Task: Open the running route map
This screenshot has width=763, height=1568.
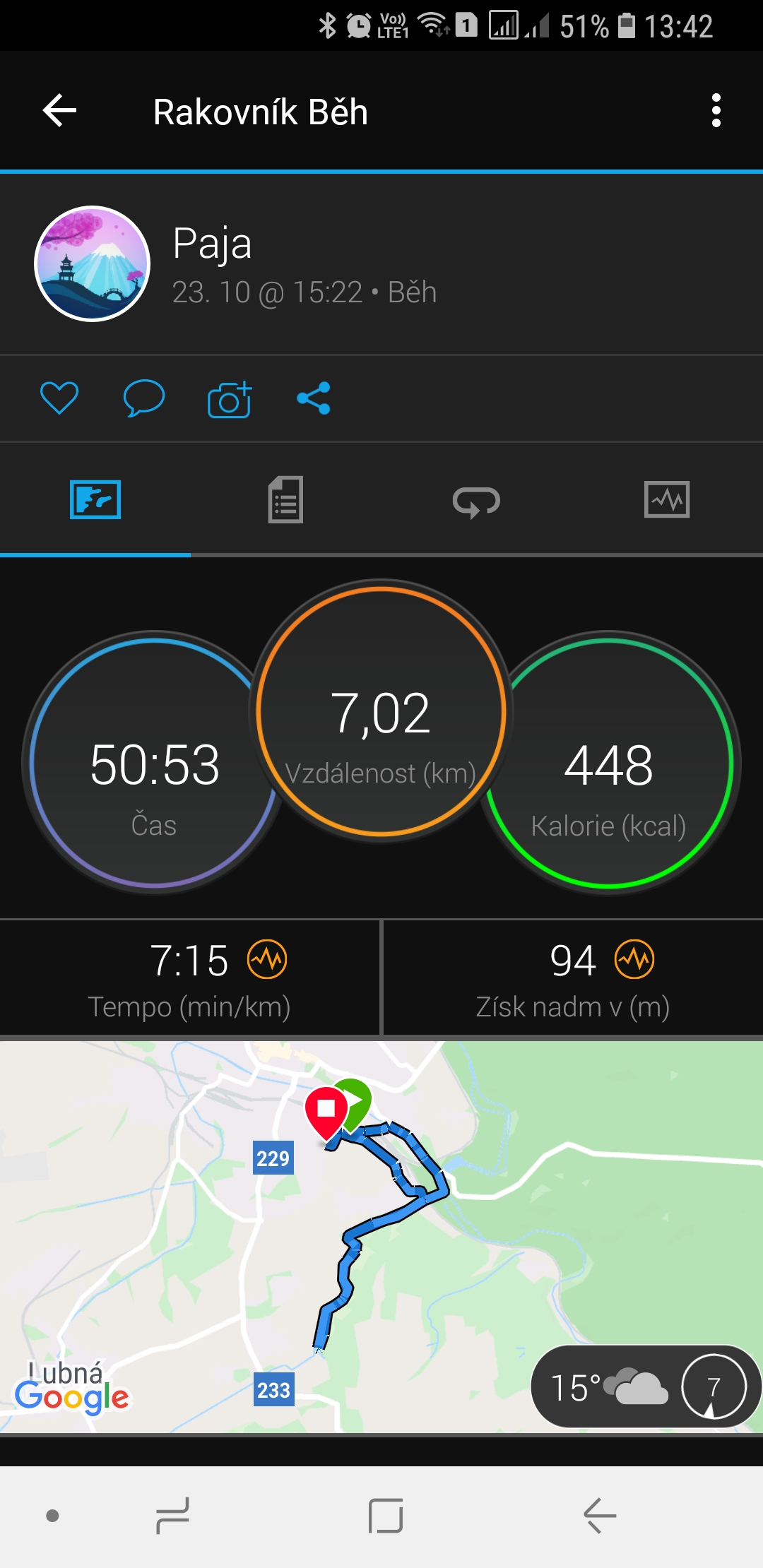Action: [381, 1236]
